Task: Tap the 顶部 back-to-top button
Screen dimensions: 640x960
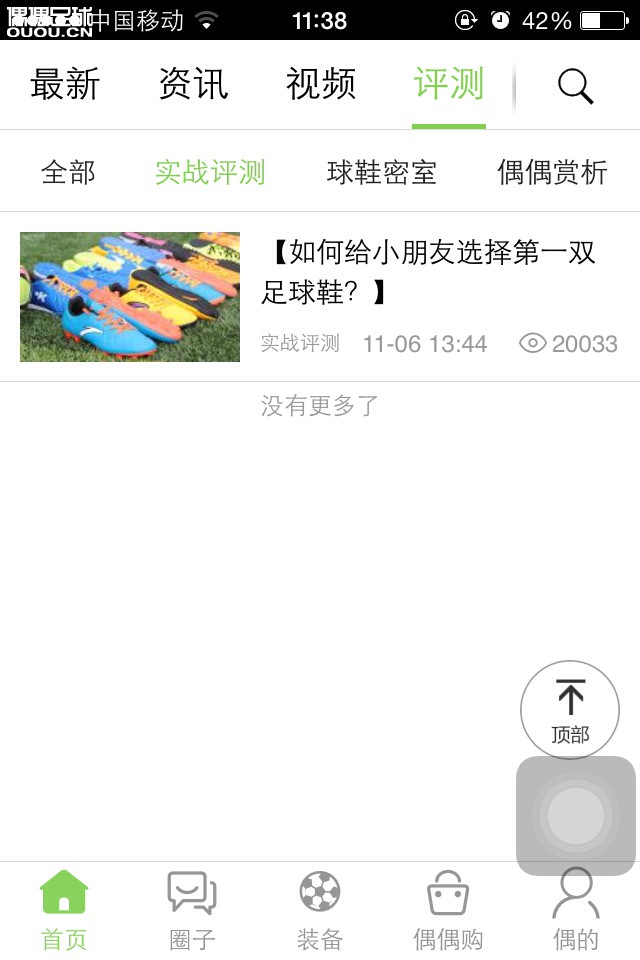Action: (x=570, y=710)
